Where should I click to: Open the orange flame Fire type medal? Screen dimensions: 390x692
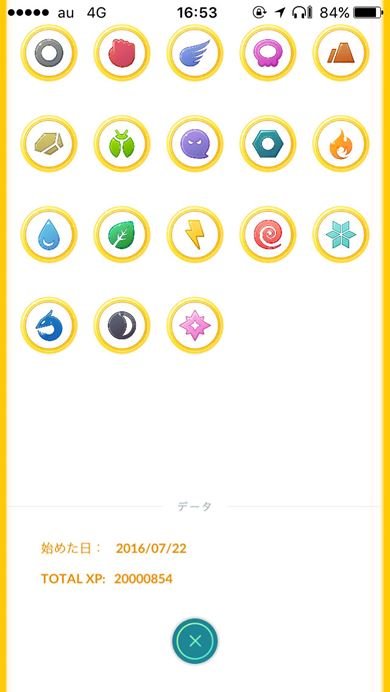(x=341, y=143)
